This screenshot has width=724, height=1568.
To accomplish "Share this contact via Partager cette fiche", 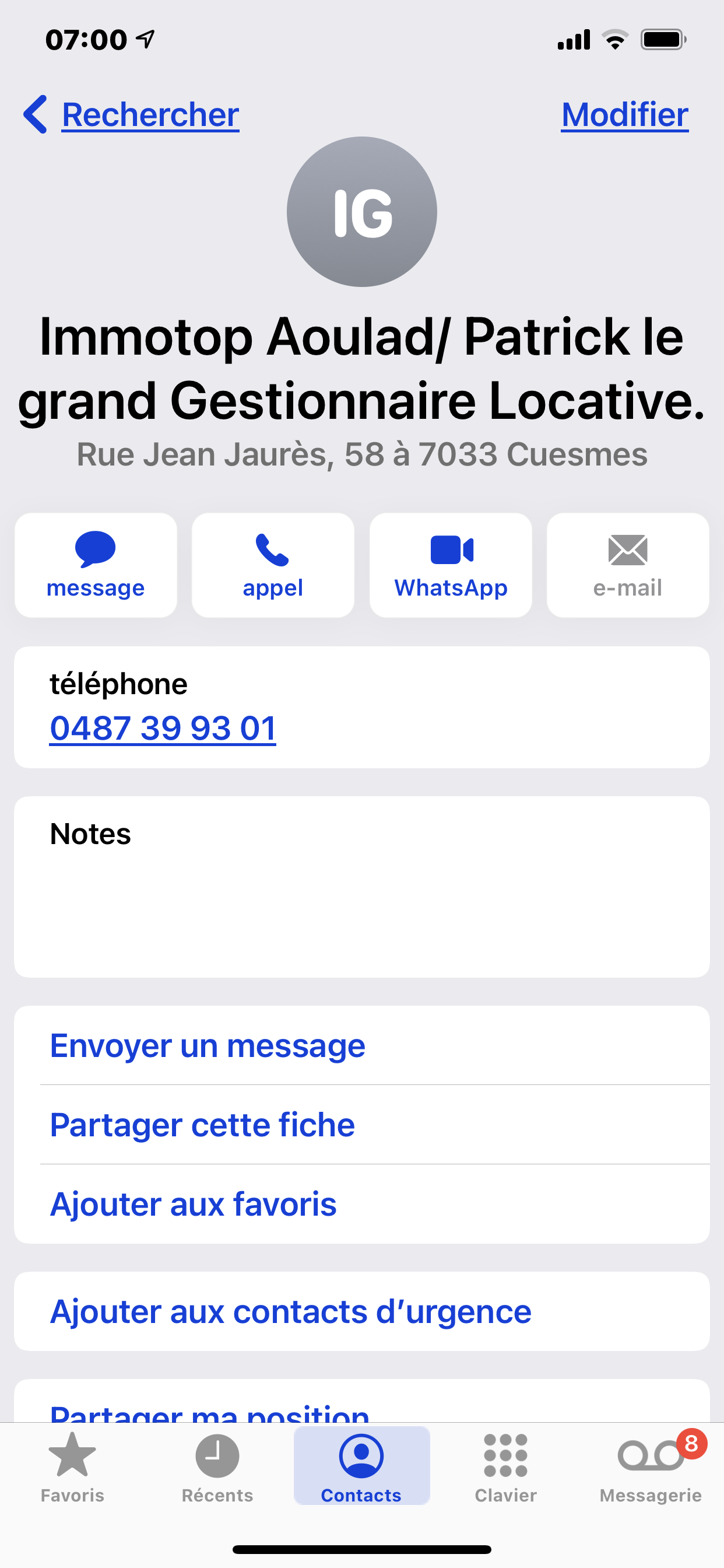I will pos(202,1125).
